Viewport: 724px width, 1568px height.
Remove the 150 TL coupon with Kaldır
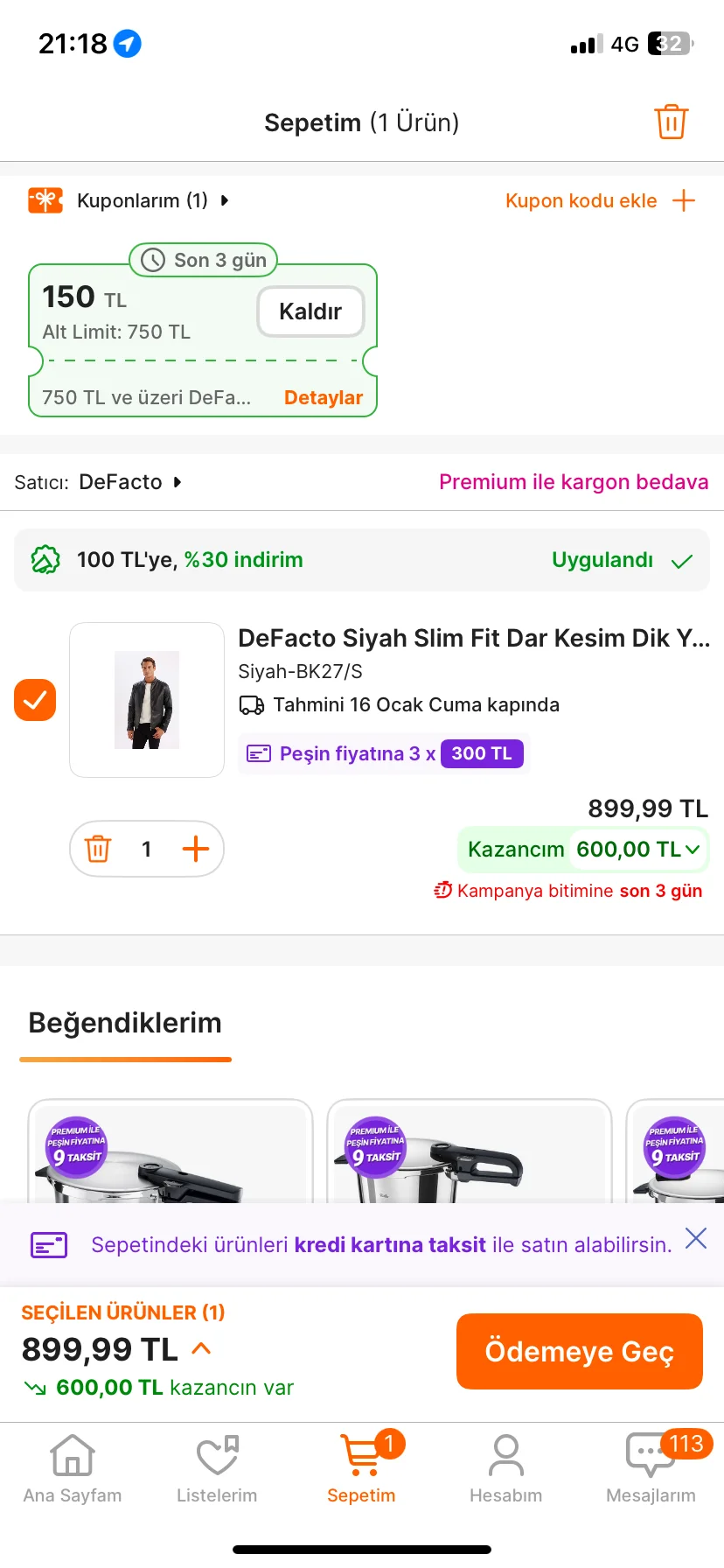pos(310,311)
